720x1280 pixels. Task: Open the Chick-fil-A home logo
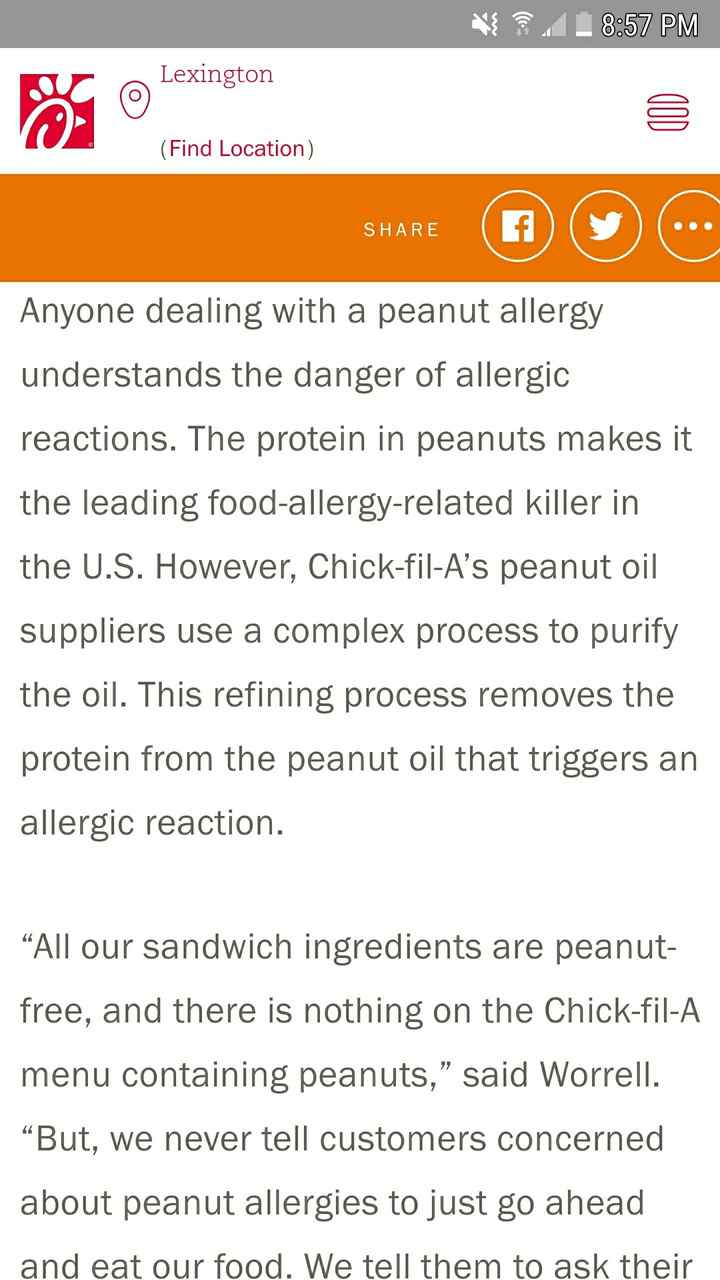tap(57, 111)
